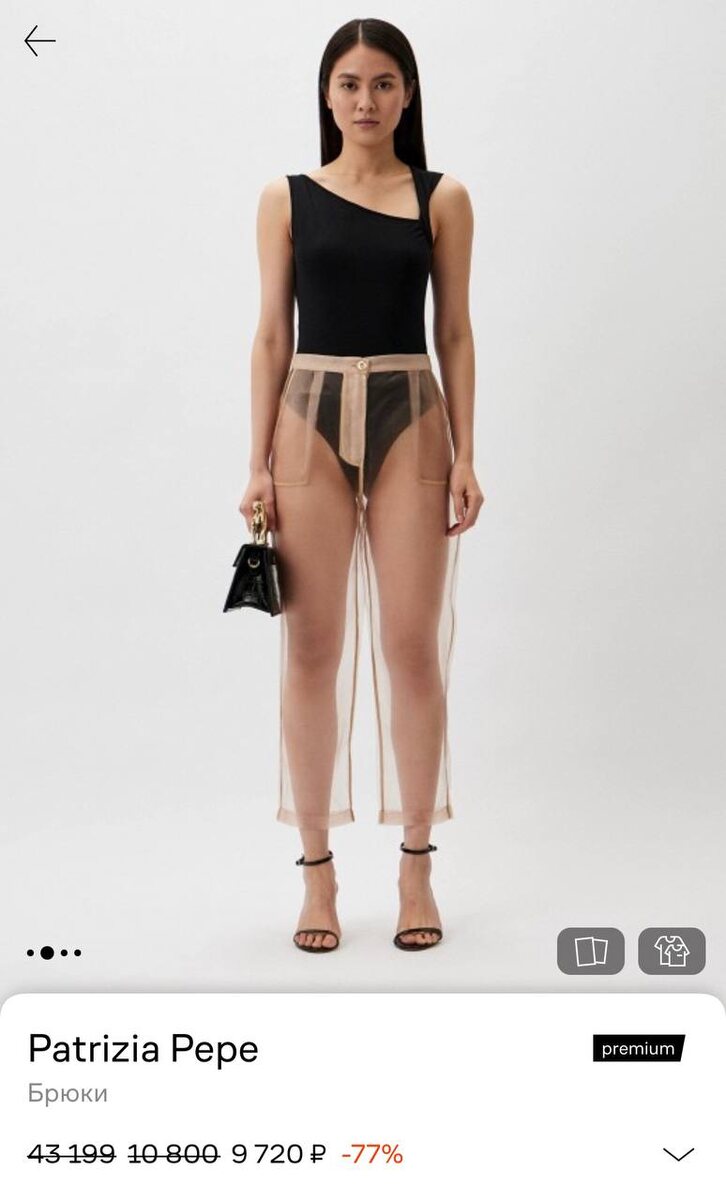
Task: Open the product photo in full view
Action: (363, 500)
